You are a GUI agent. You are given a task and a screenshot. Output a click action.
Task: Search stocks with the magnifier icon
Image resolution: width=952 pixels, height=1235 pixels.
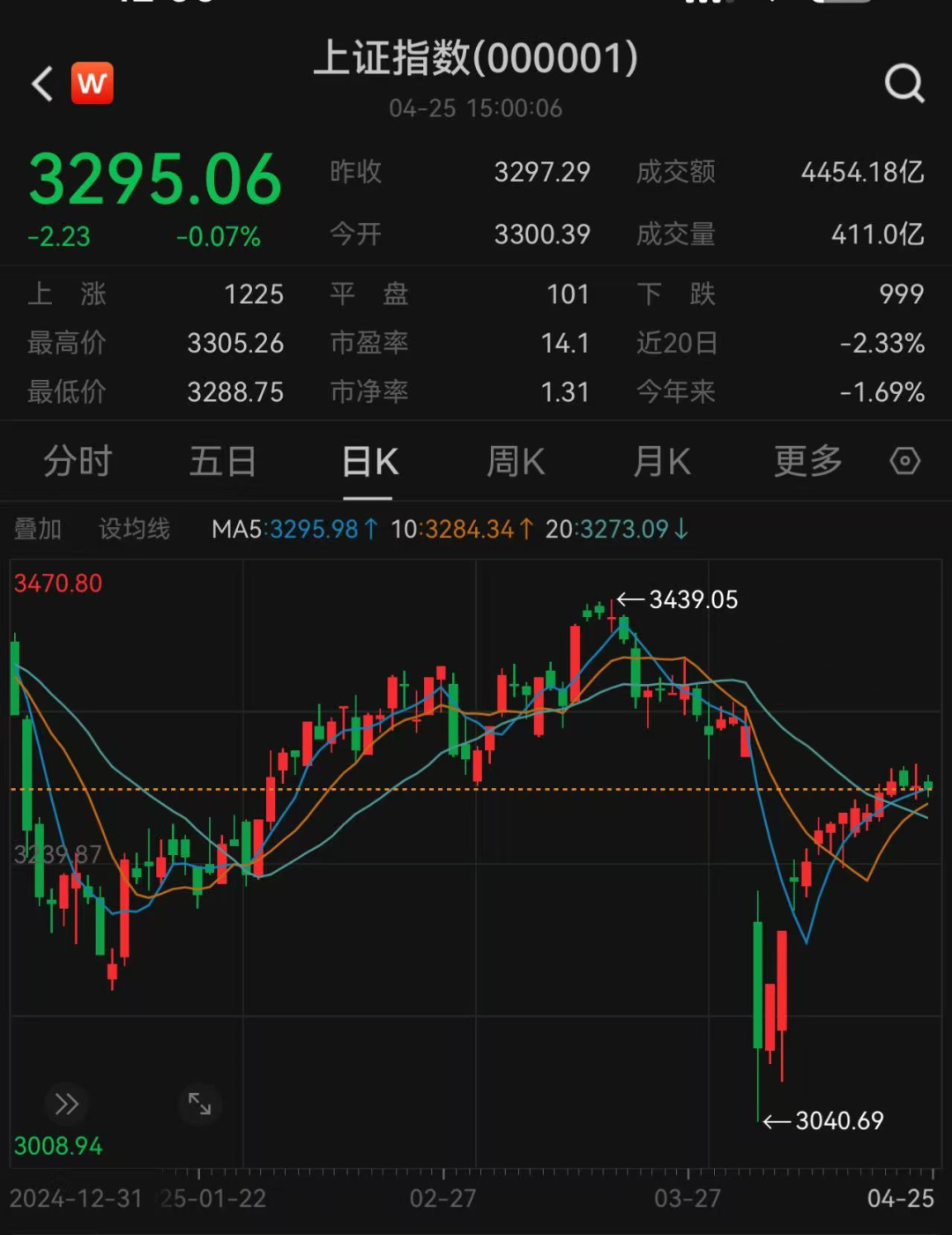[x=904, y=85]
